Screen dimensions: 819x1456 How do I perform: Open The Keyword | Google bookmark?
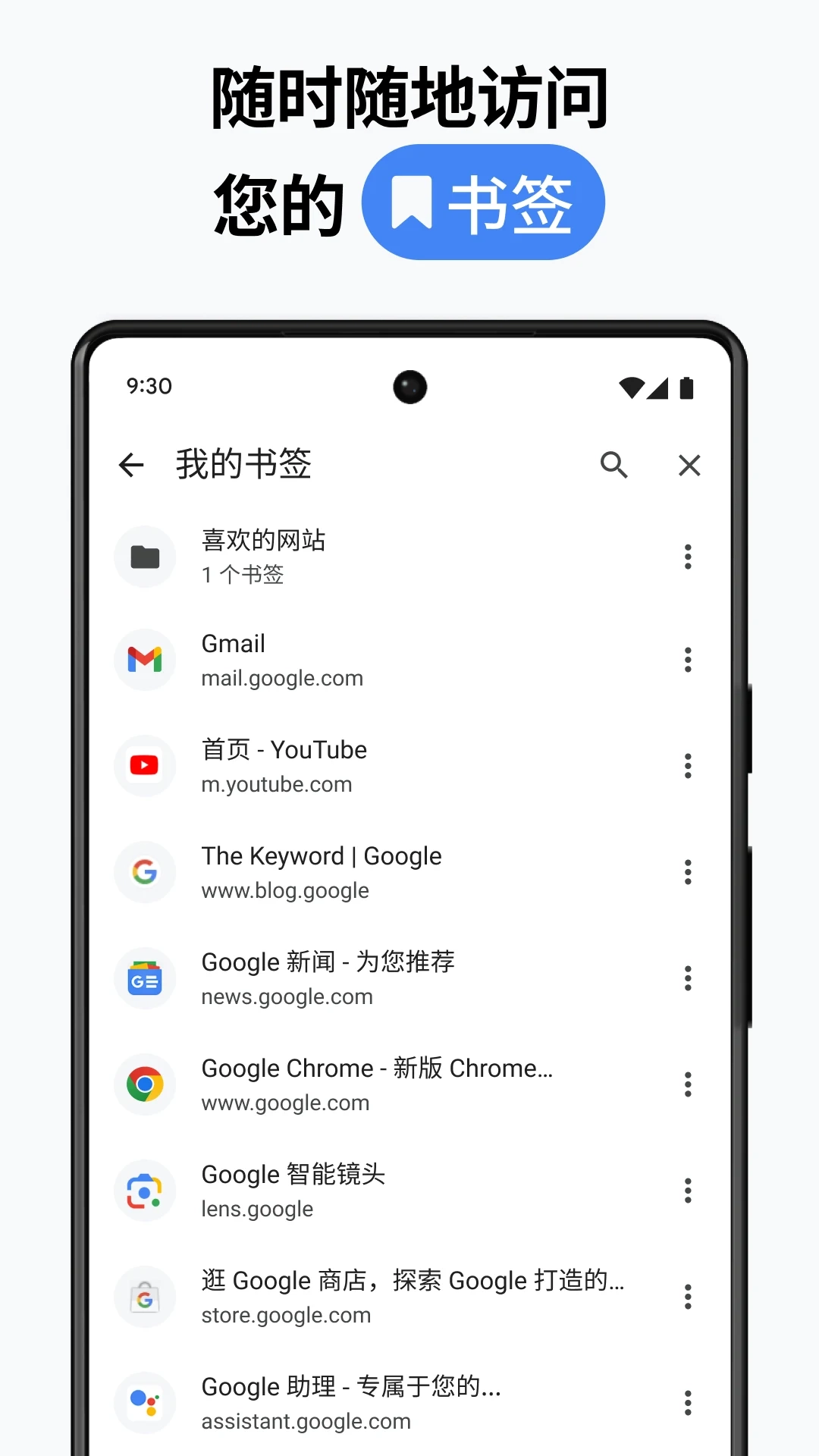321,872
